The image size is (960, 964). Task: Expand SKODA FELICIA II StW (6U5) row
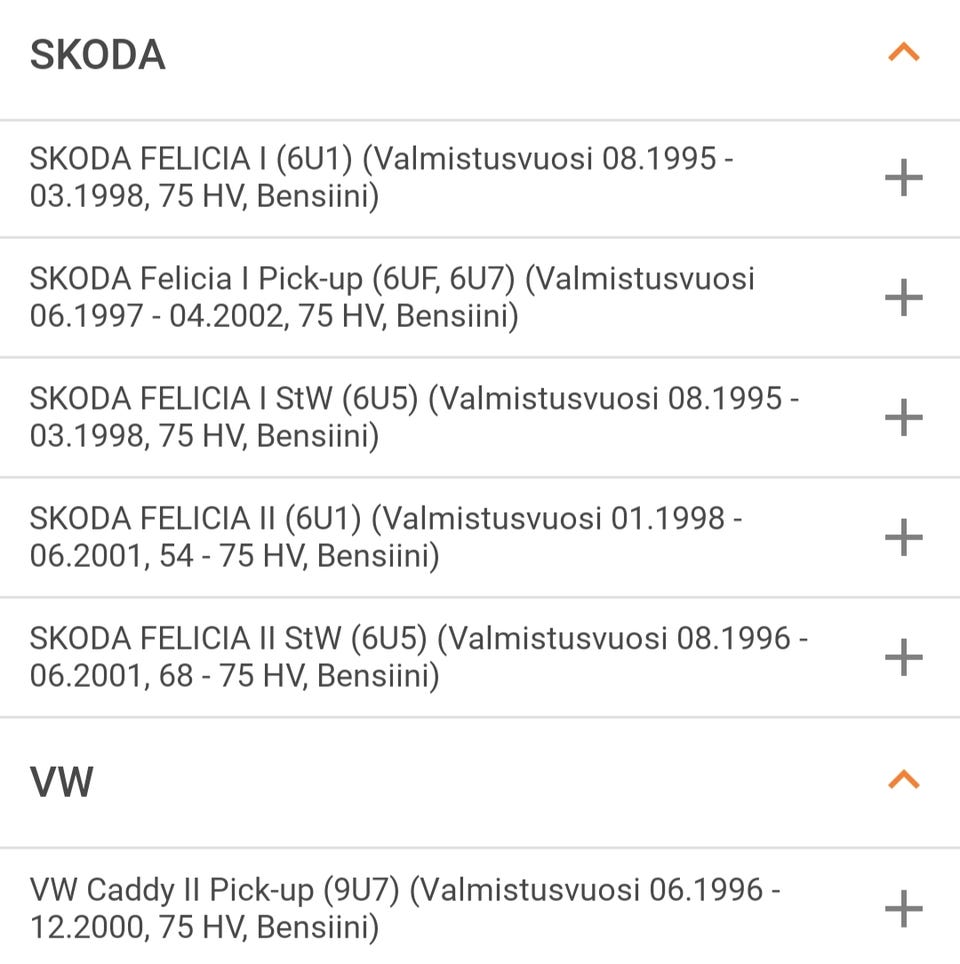tap(903, 658)
